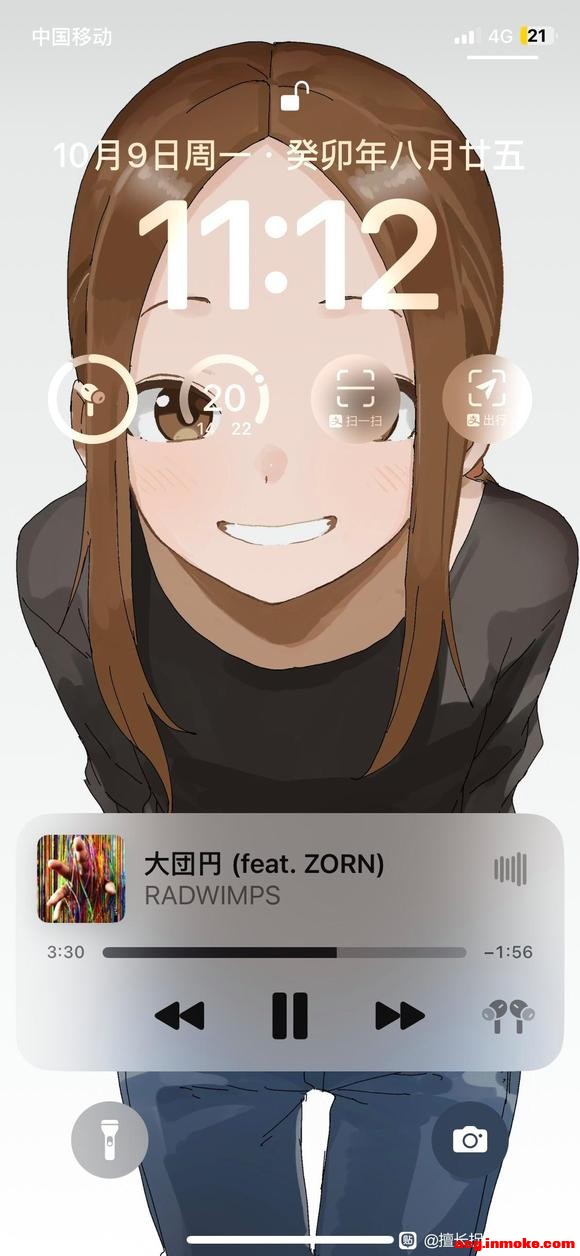Image resolution: width=580 pixels, height=1256 pixels.
Task: Tap the date and lunar calendar line
Action: pyautogui.click(x=289, y=156)
